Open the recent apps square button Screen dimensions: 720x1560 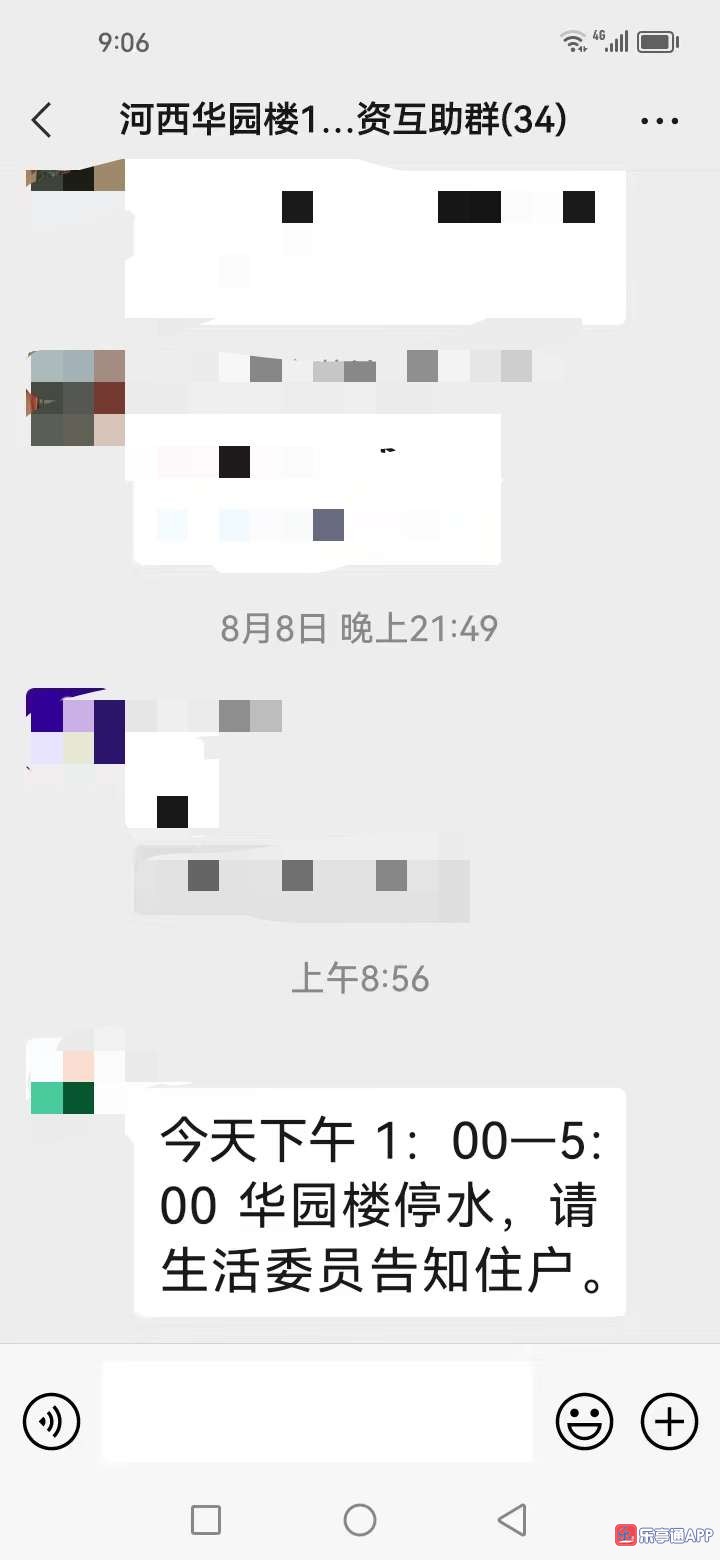206,1520
